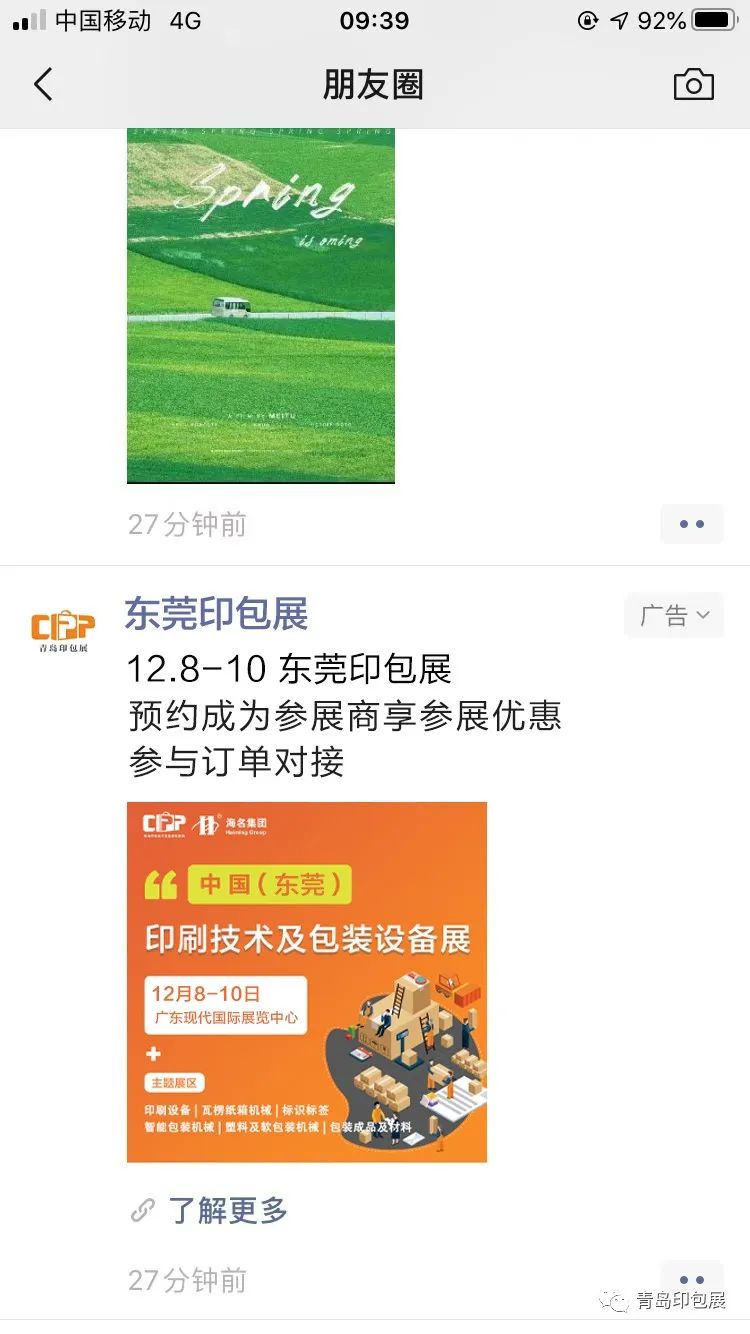
Task: Open the 东莞印包展 account name
Action: [x=216, y=614]
